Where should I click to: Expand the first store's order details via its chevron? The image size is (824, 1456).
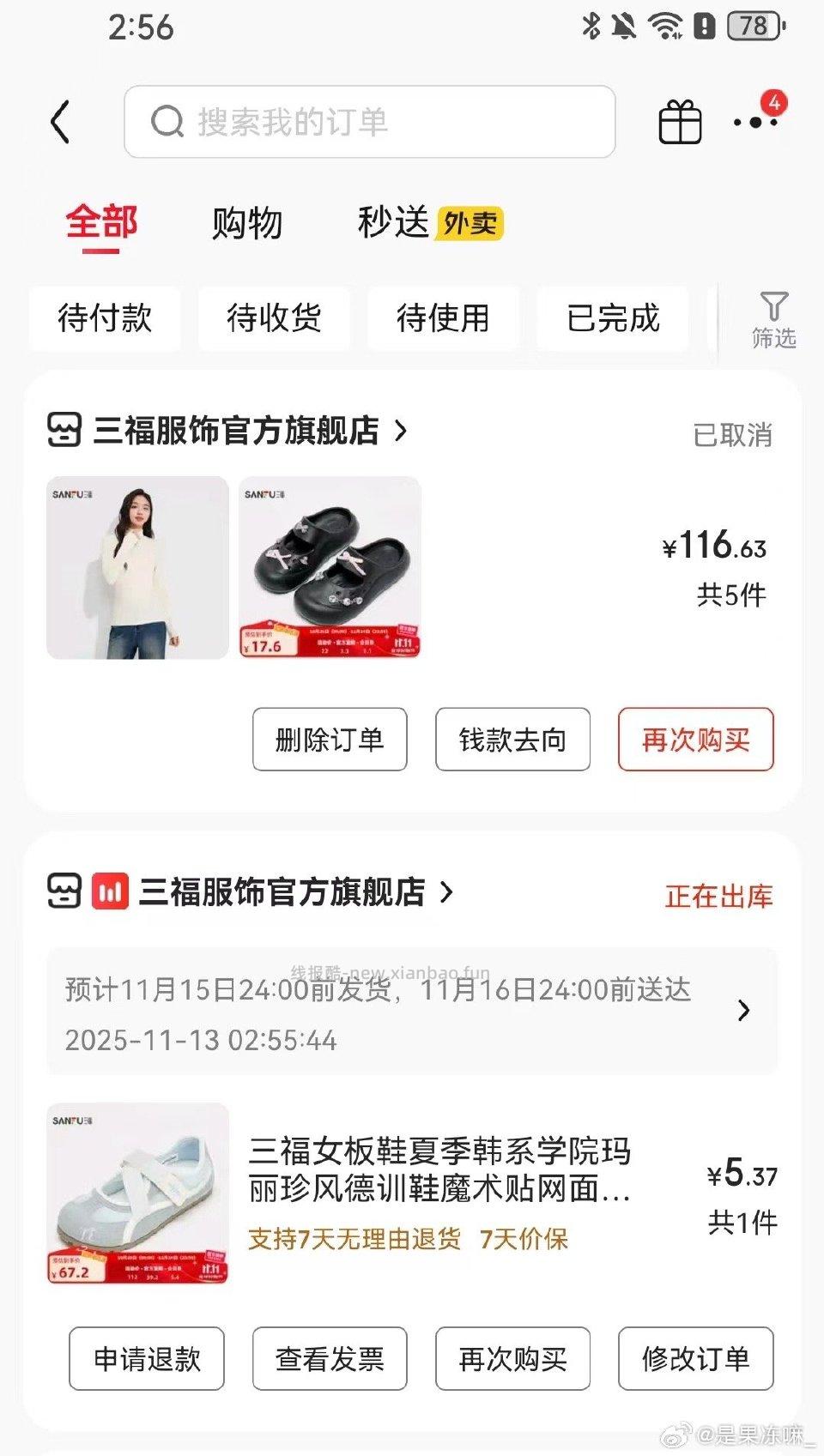400,432
